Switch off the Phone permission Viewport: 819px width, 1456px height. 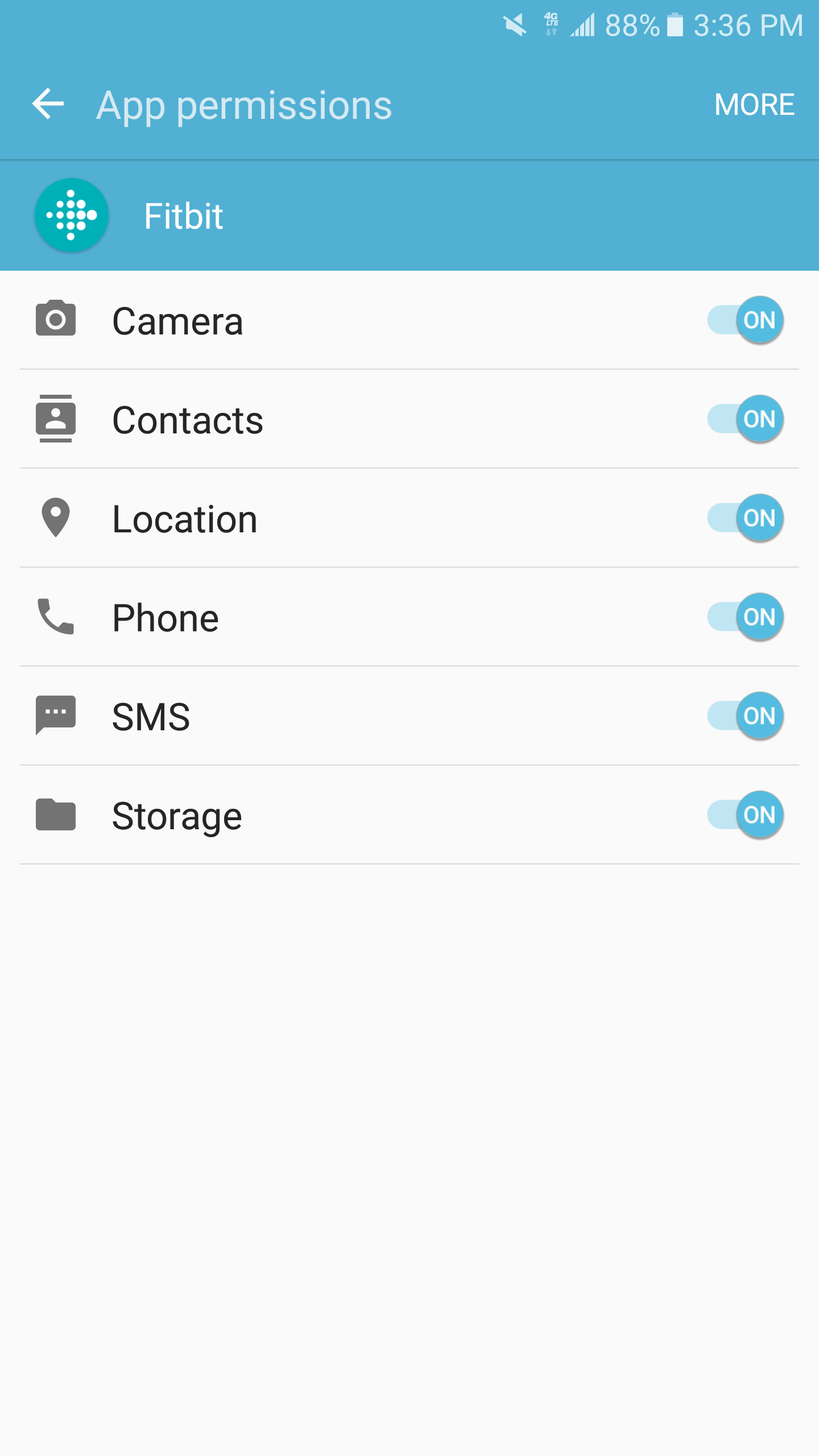[x=745, y=617]
